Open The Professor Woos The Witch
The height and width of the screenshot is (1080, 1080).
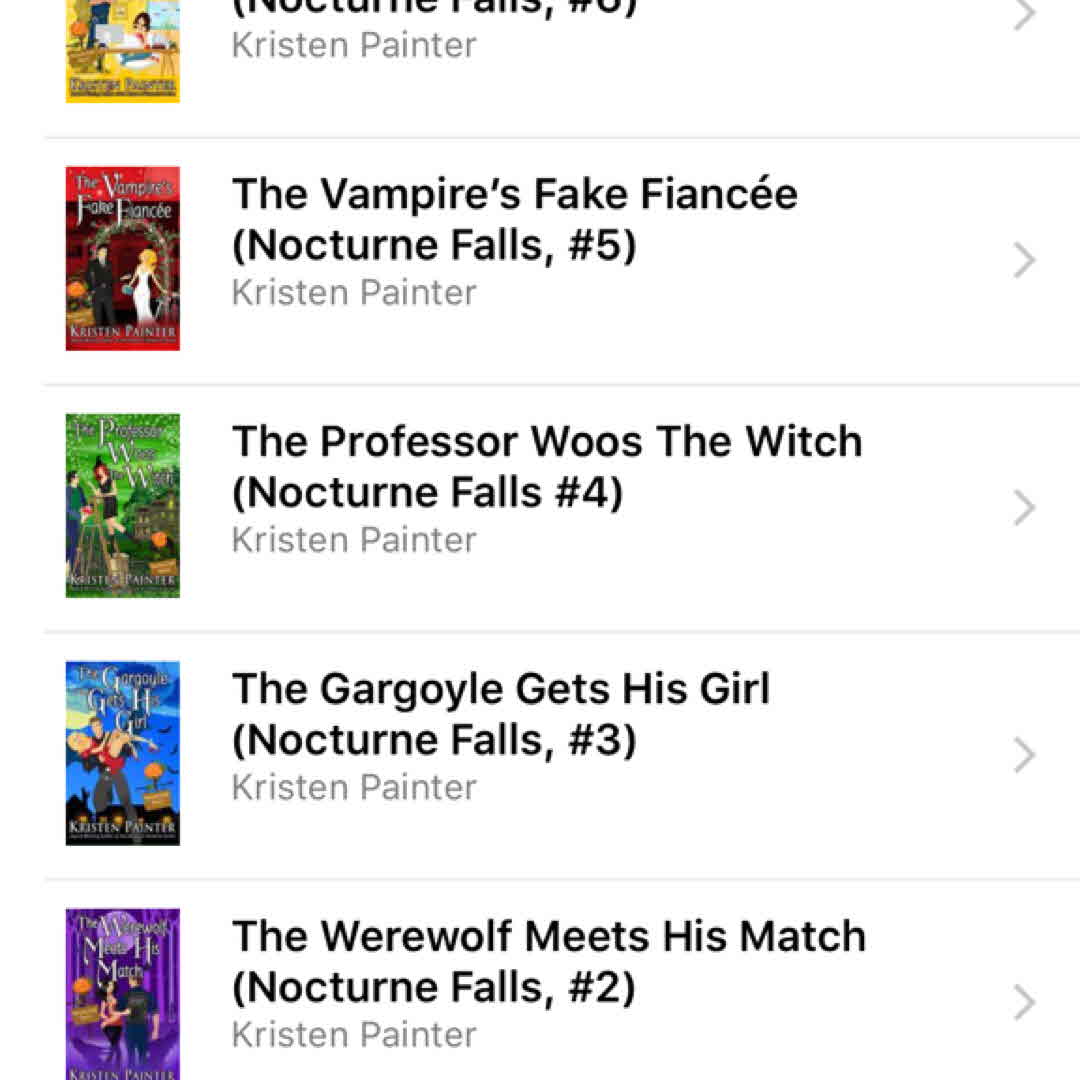547,466
